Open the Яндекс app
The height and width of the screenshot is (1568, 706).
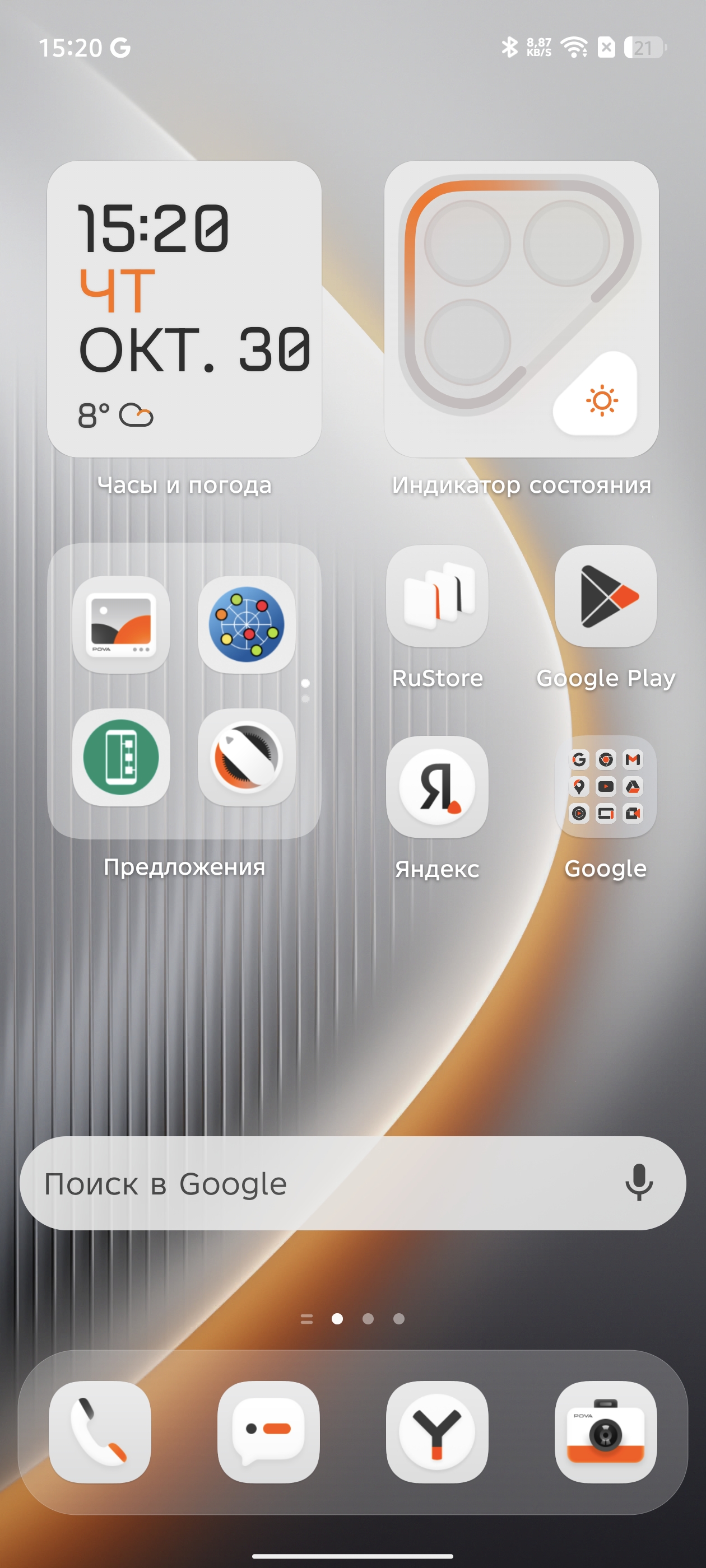coord(436,787)
